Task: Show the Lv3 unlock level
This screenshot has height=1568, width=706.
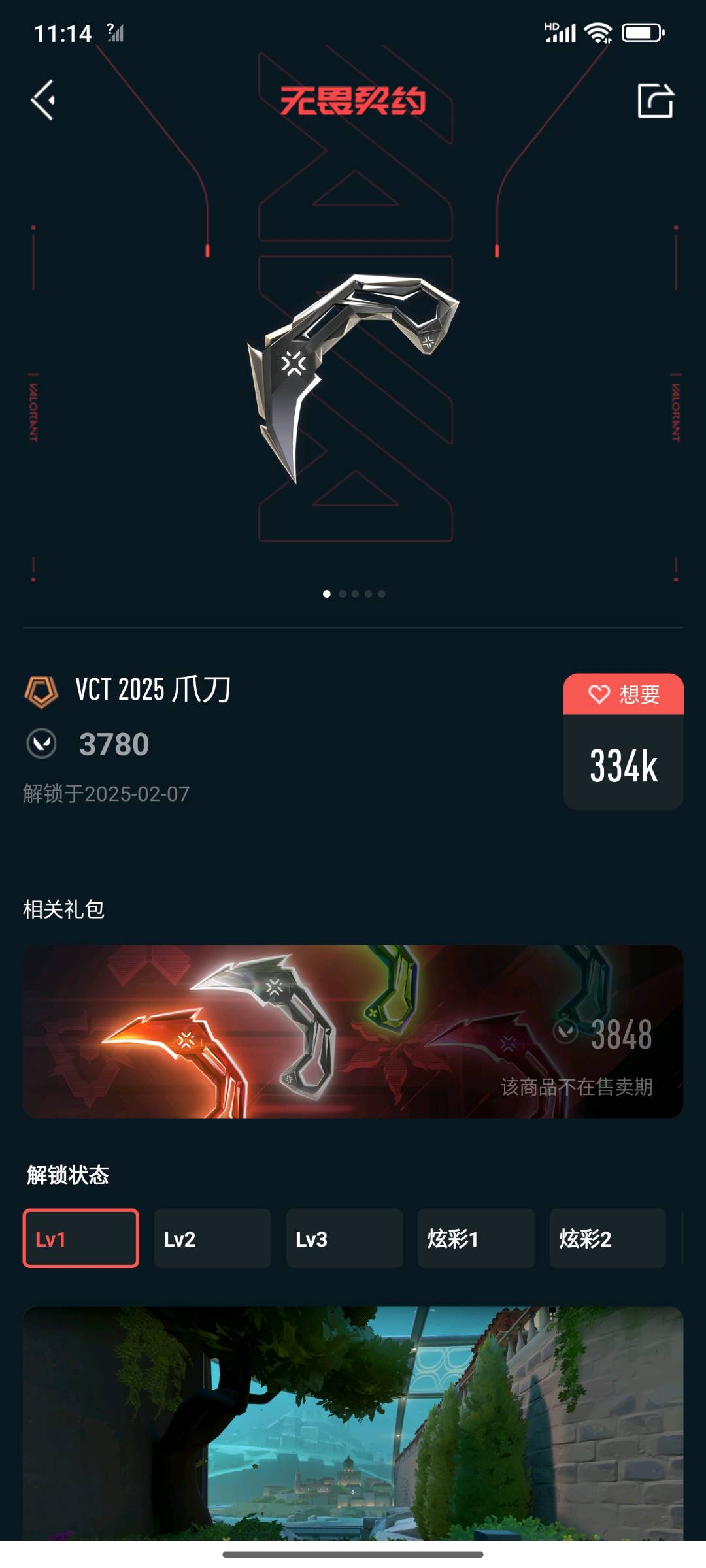Action: click(x=345, y=1238)
